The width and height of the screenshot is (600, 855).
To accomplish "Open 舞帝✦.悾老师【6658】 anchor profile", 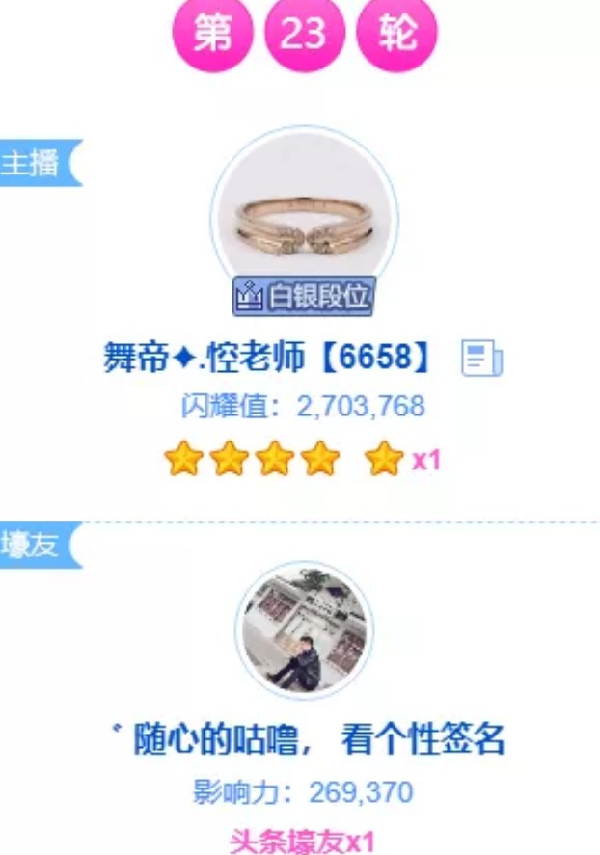I will [x=270, y=356].
